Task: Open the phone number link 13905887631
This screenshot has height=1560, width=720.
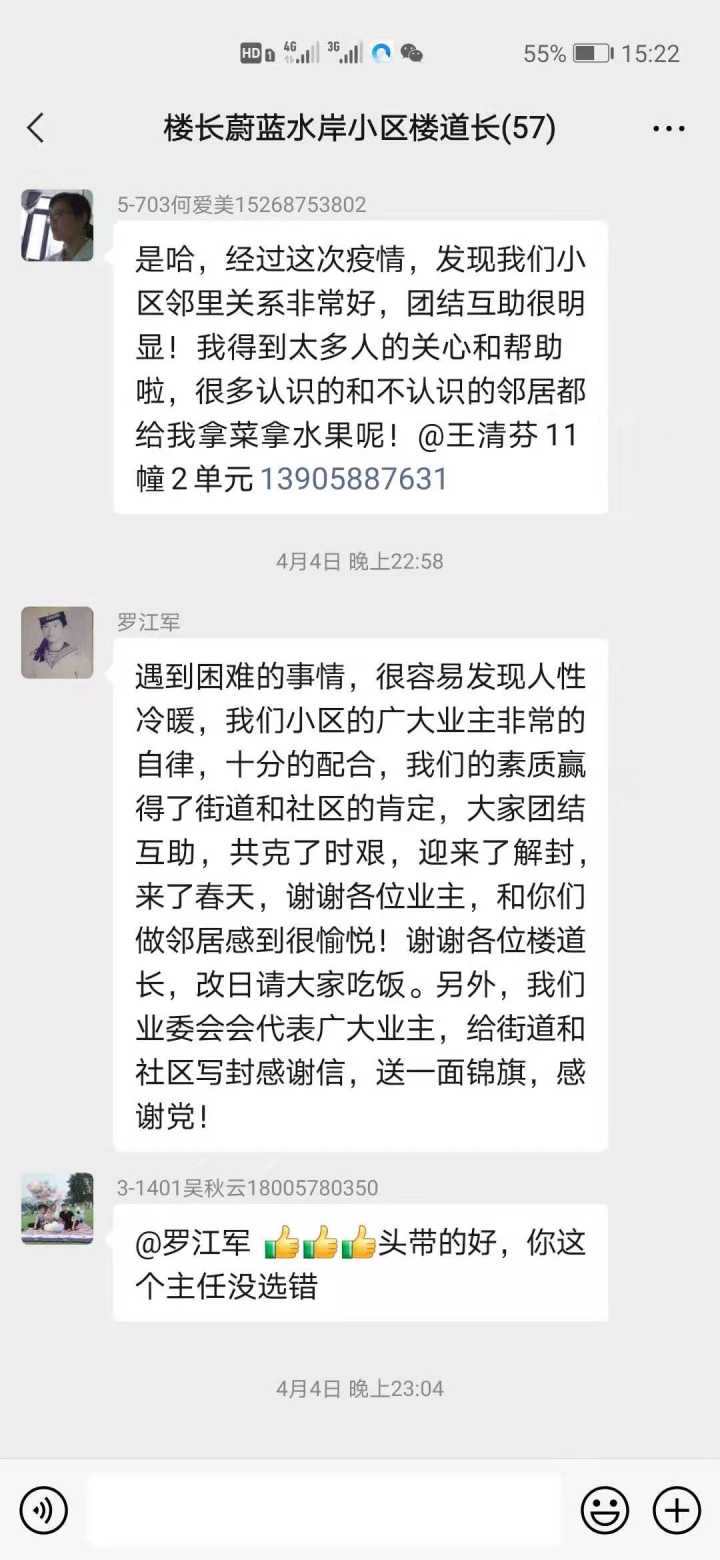Action: click(x=354, y=479)
